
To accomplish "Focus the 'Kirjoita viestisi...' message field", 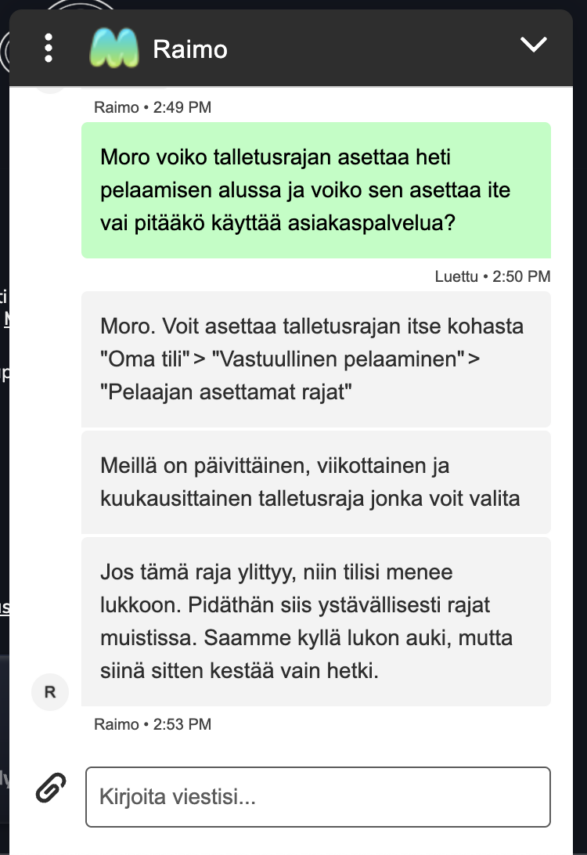I will (318, 797).
